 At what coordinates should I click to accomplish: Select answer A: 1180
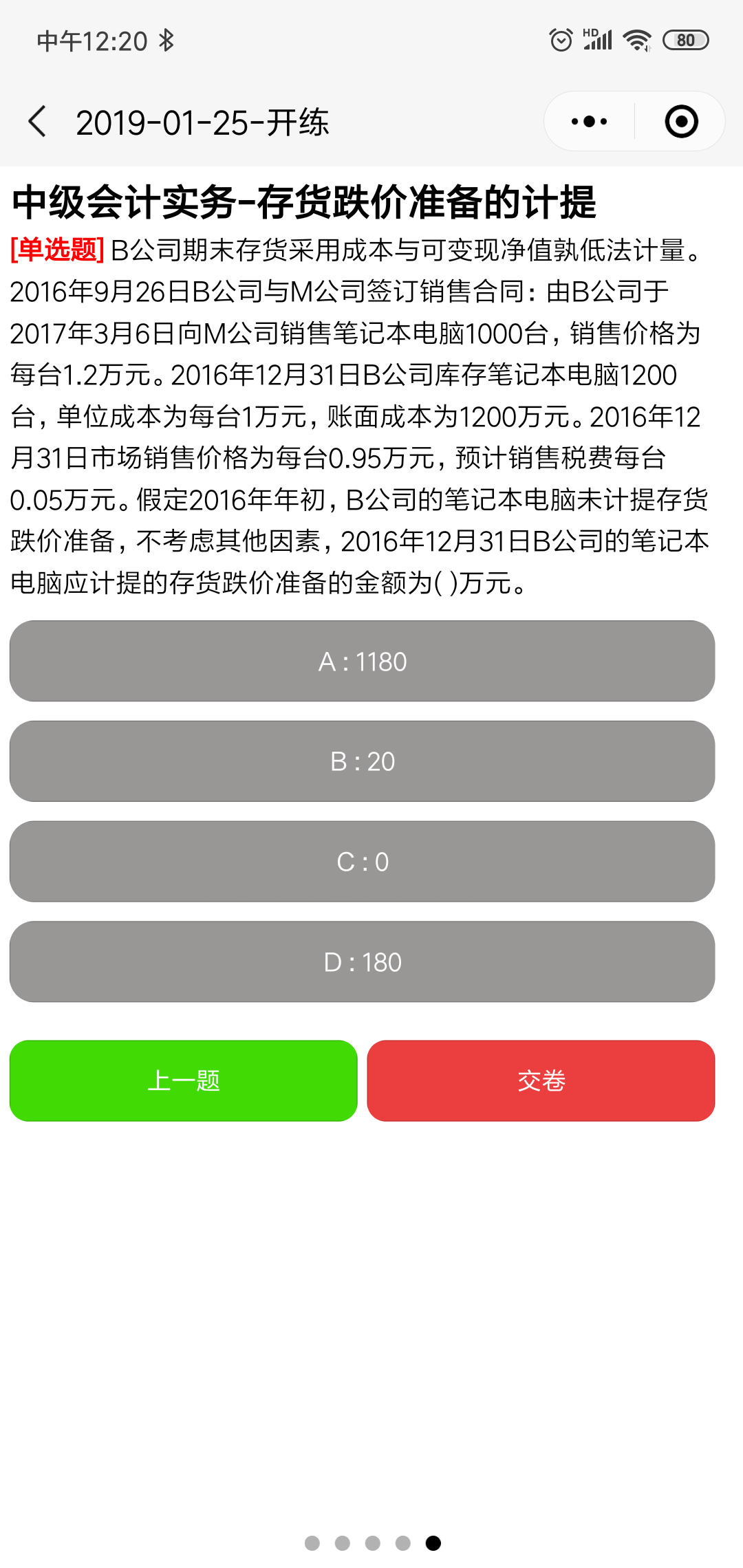[362, 661]
